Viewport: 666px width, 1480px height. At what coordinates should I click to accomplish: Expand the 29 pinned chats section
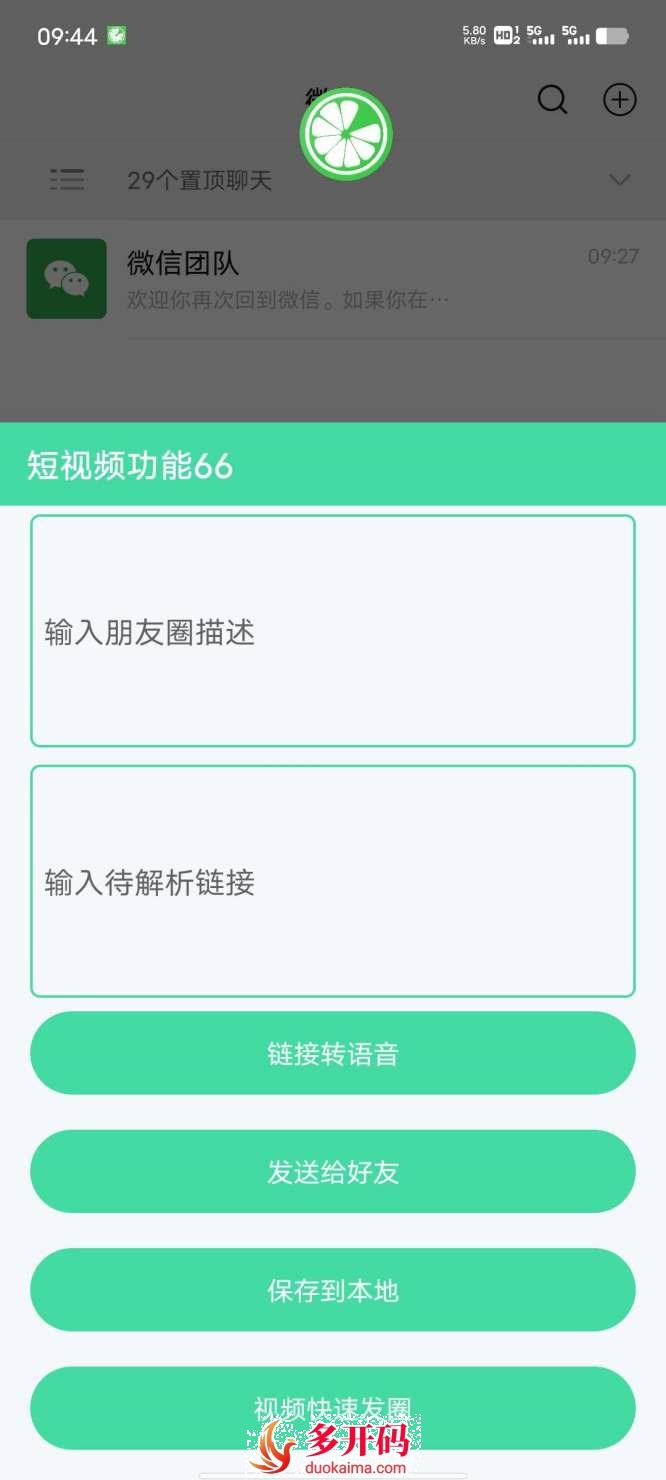(x=619, y=180)
